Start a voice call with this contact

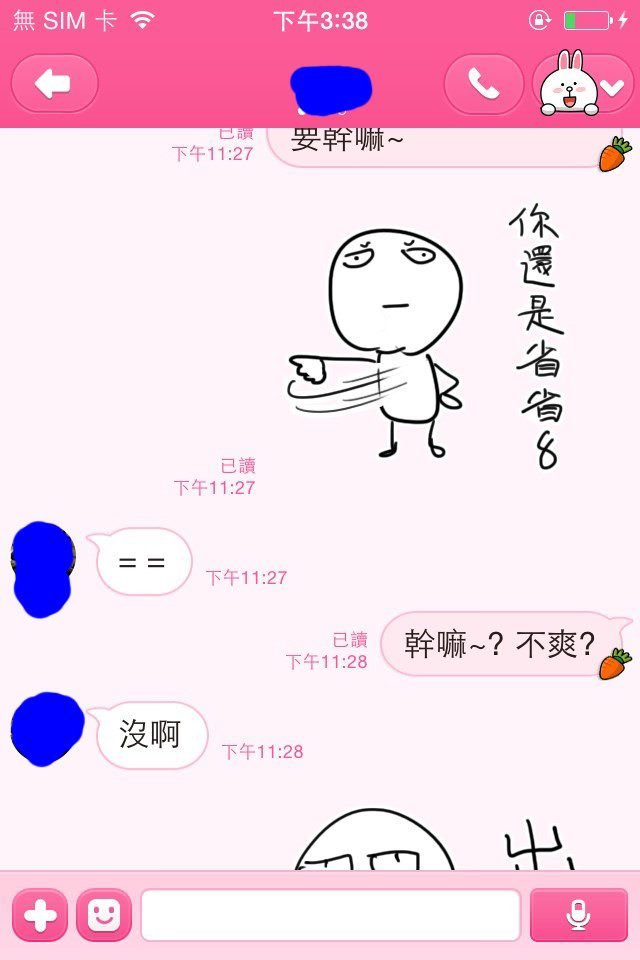point(483,84)
